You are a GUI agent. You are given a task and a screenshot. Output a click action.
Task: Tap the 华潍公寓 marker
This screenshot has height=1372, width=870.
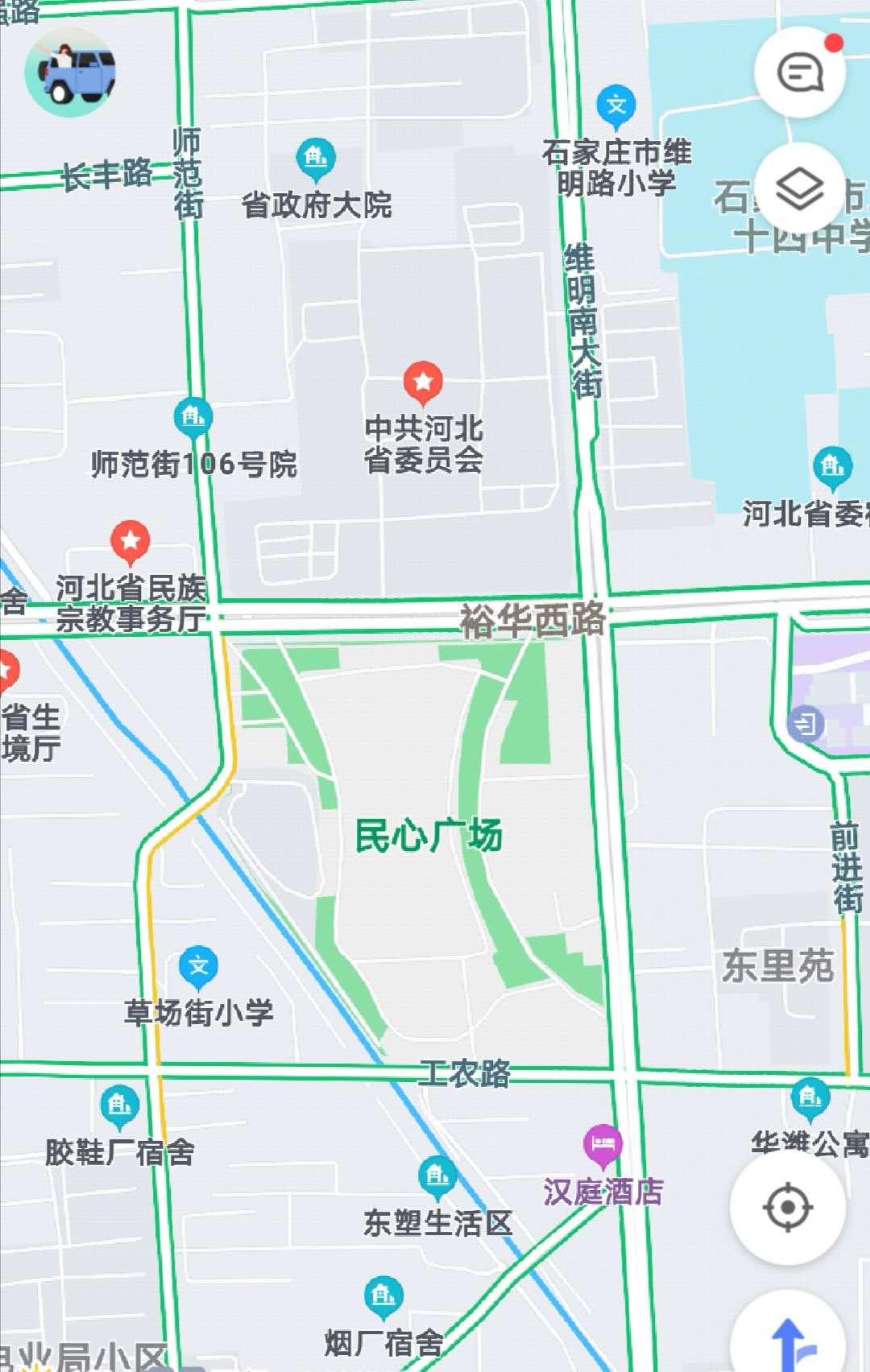(x=810, y=1098)
